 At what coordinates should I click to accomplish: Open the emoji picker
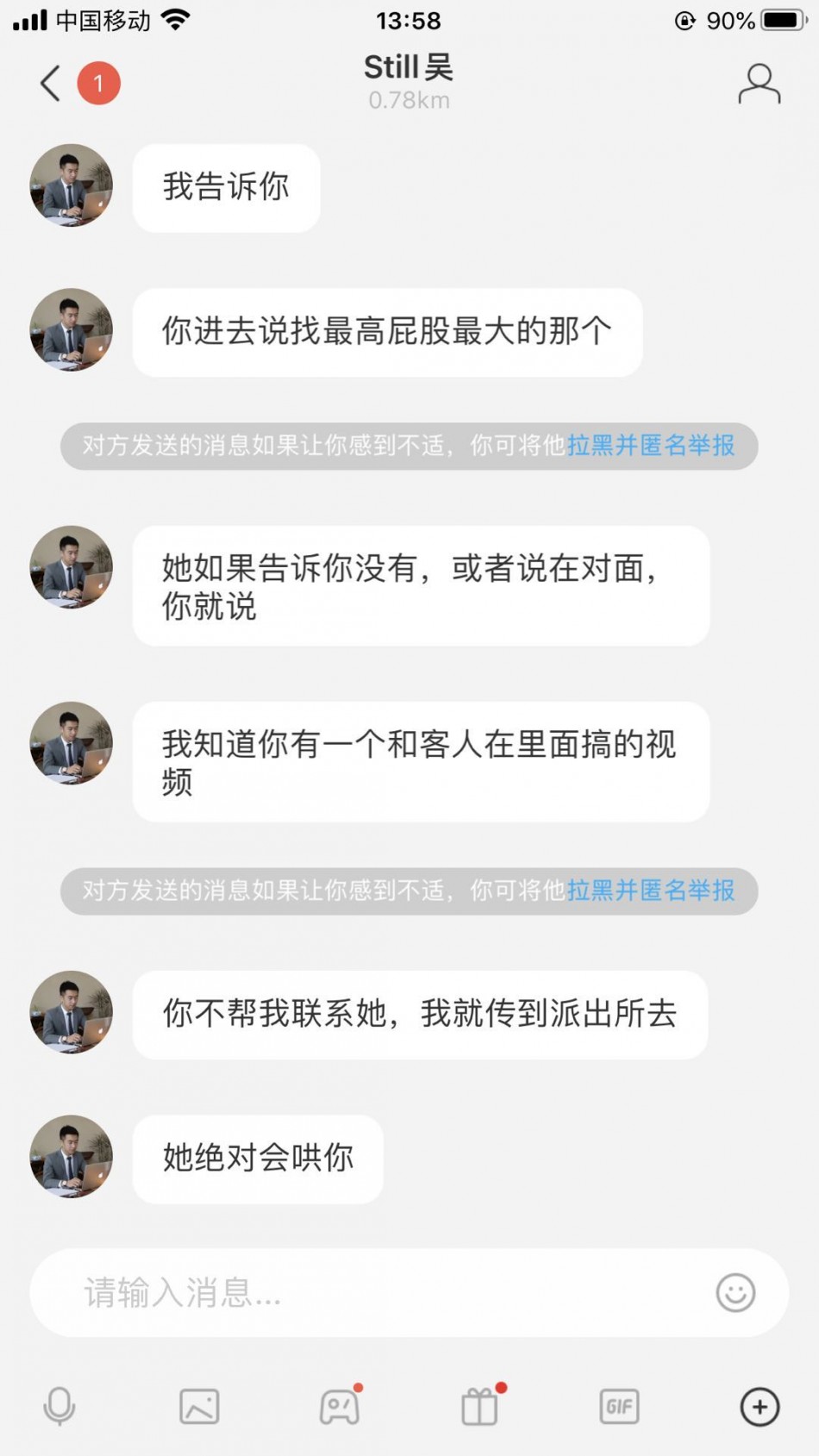[x=735, y=1293]
